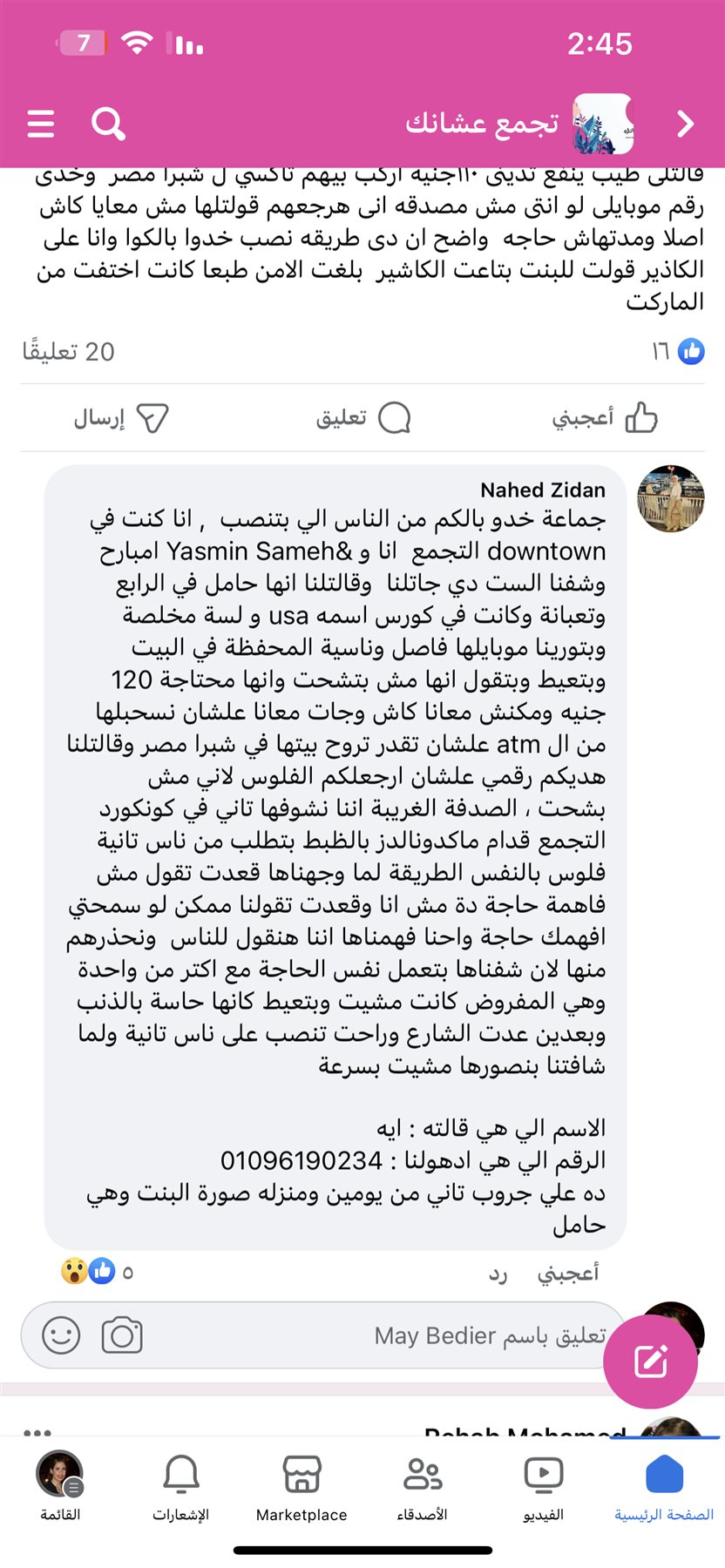Image resolution: width=725 pixels, height=1568 pixels.
Task: Reply to Nahed Zidan's comment with رد
Action: 498,1274
